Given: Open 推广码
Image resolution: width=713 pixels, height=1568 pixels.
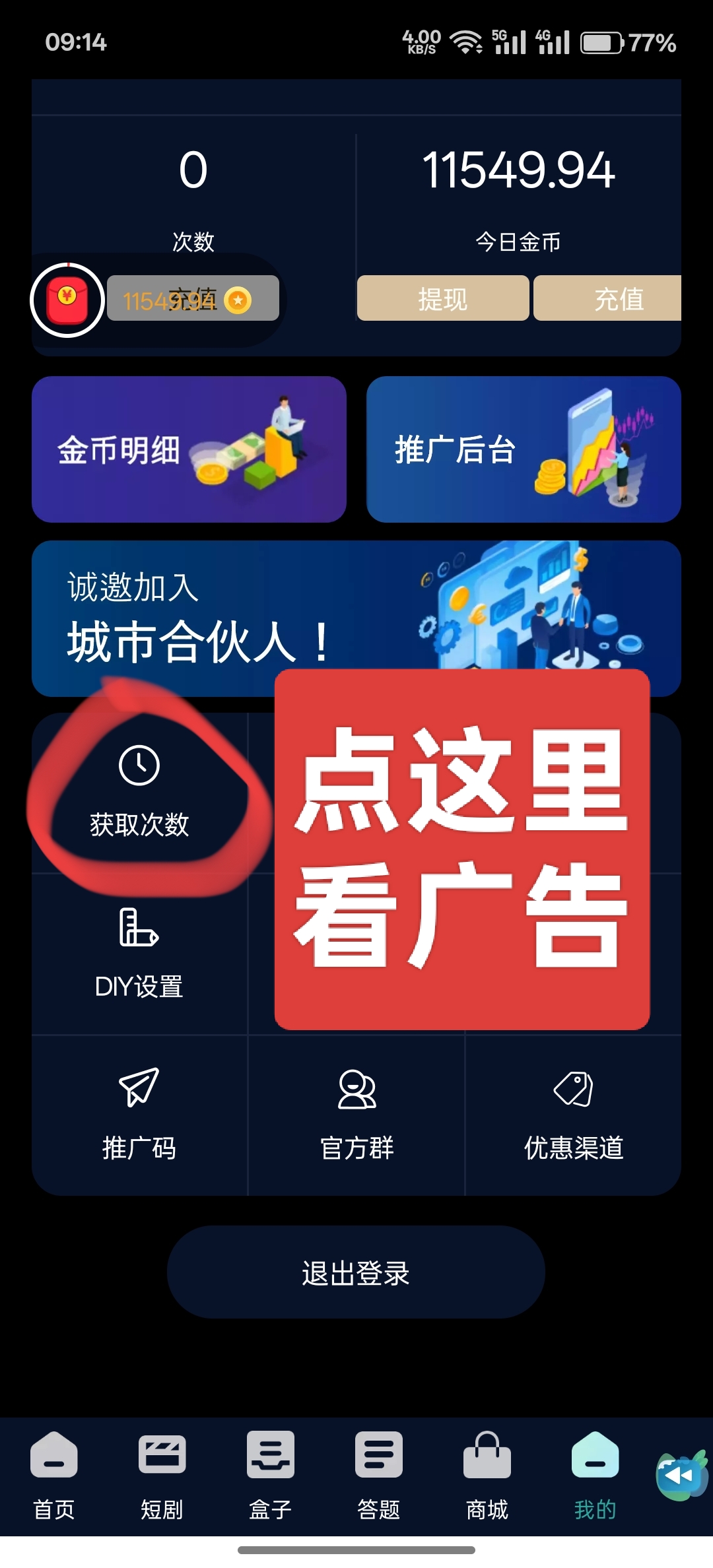Looking at the screenshot, I should click(x=139, y=1115).
